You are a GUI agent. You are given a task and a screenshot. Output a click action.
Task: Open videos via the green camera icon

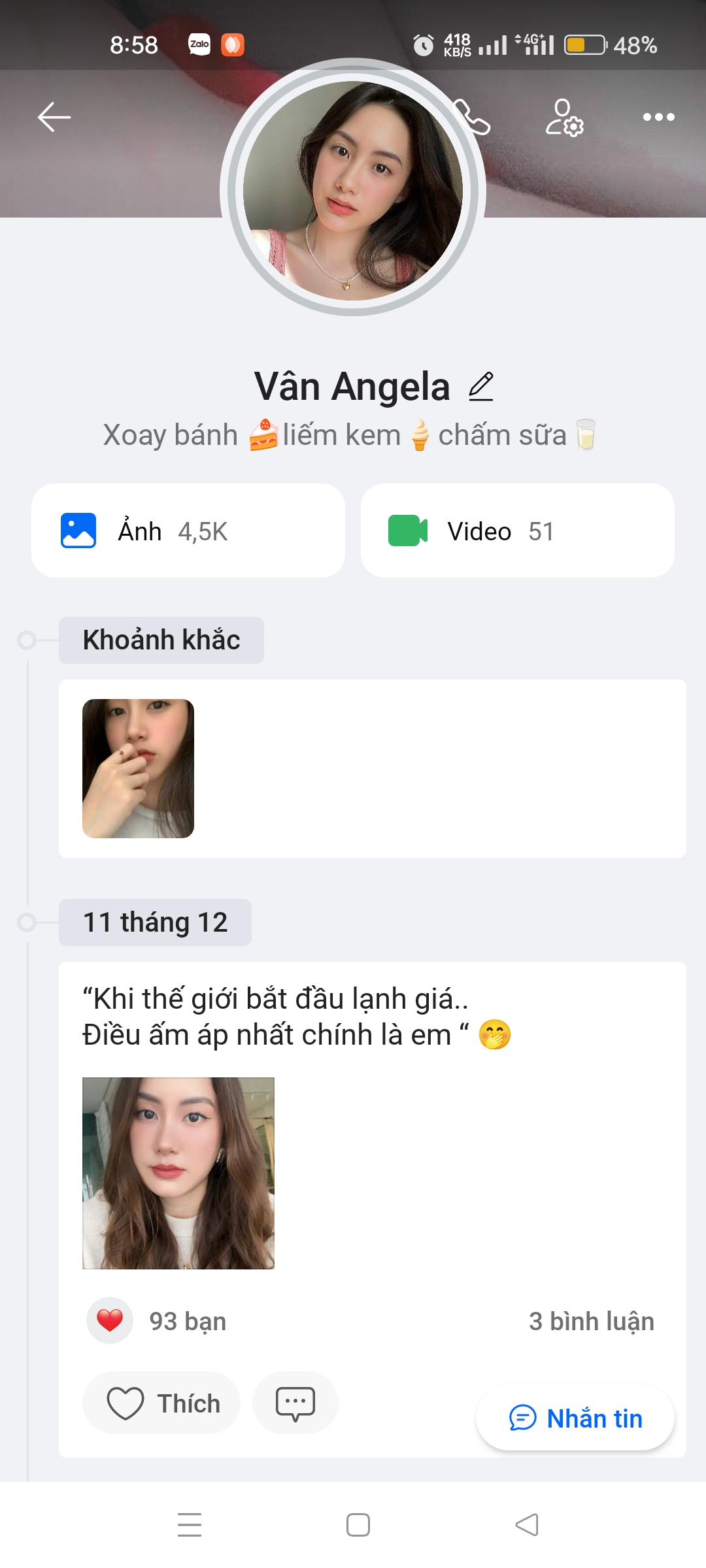coord(407,531)
